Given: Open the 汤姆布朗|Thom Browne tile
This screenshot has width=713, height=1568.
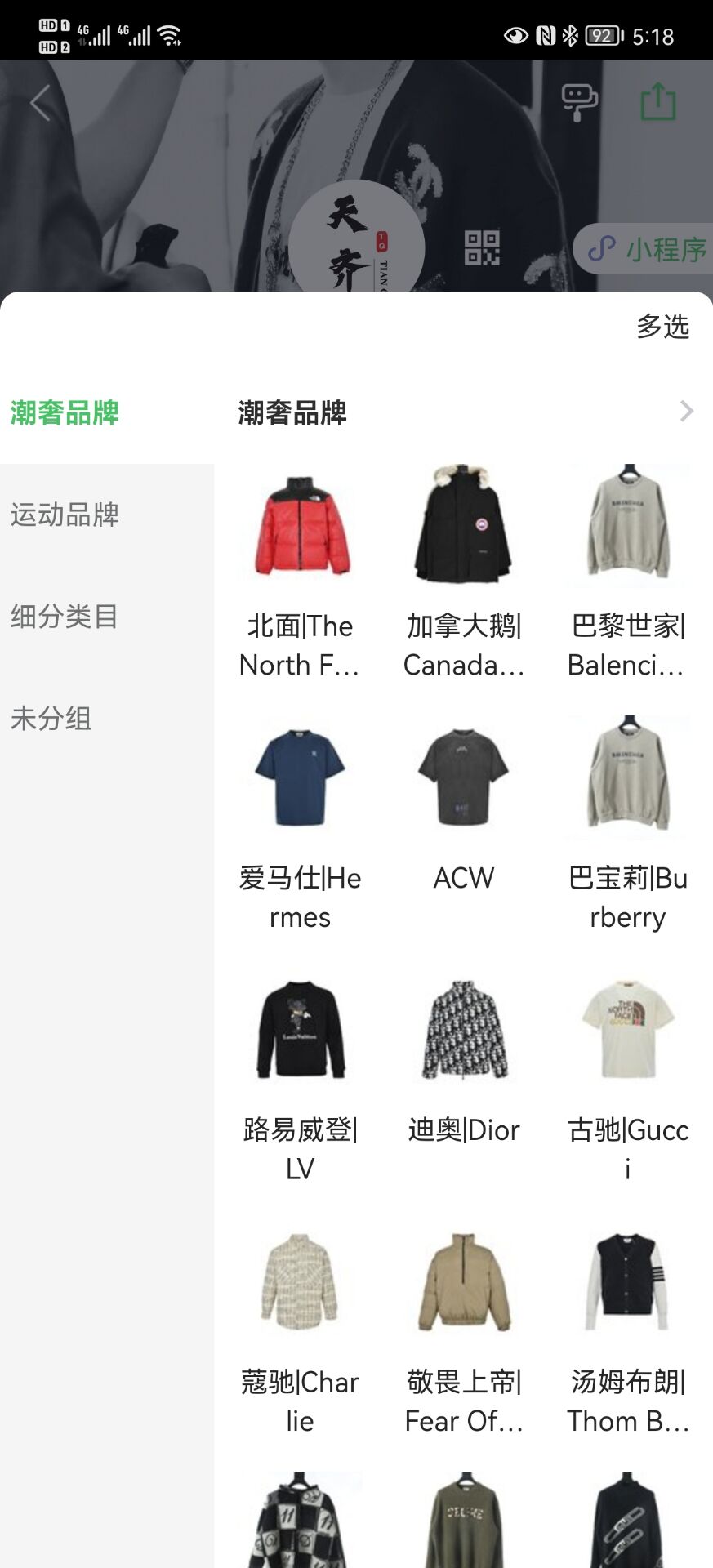Looking at the screenshot, I should coord(627,1330).
